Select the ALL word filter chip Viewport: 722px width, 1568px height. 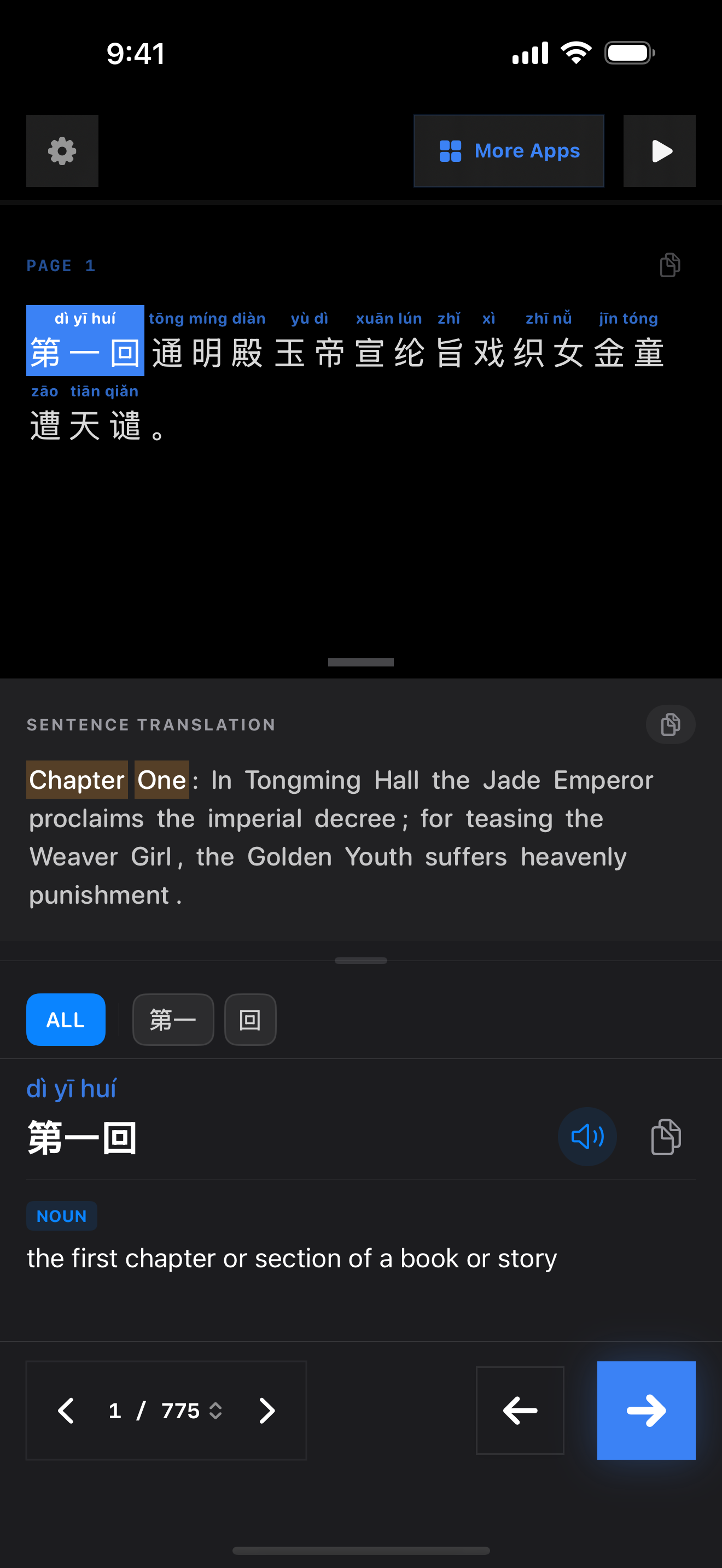(66, 1020)
